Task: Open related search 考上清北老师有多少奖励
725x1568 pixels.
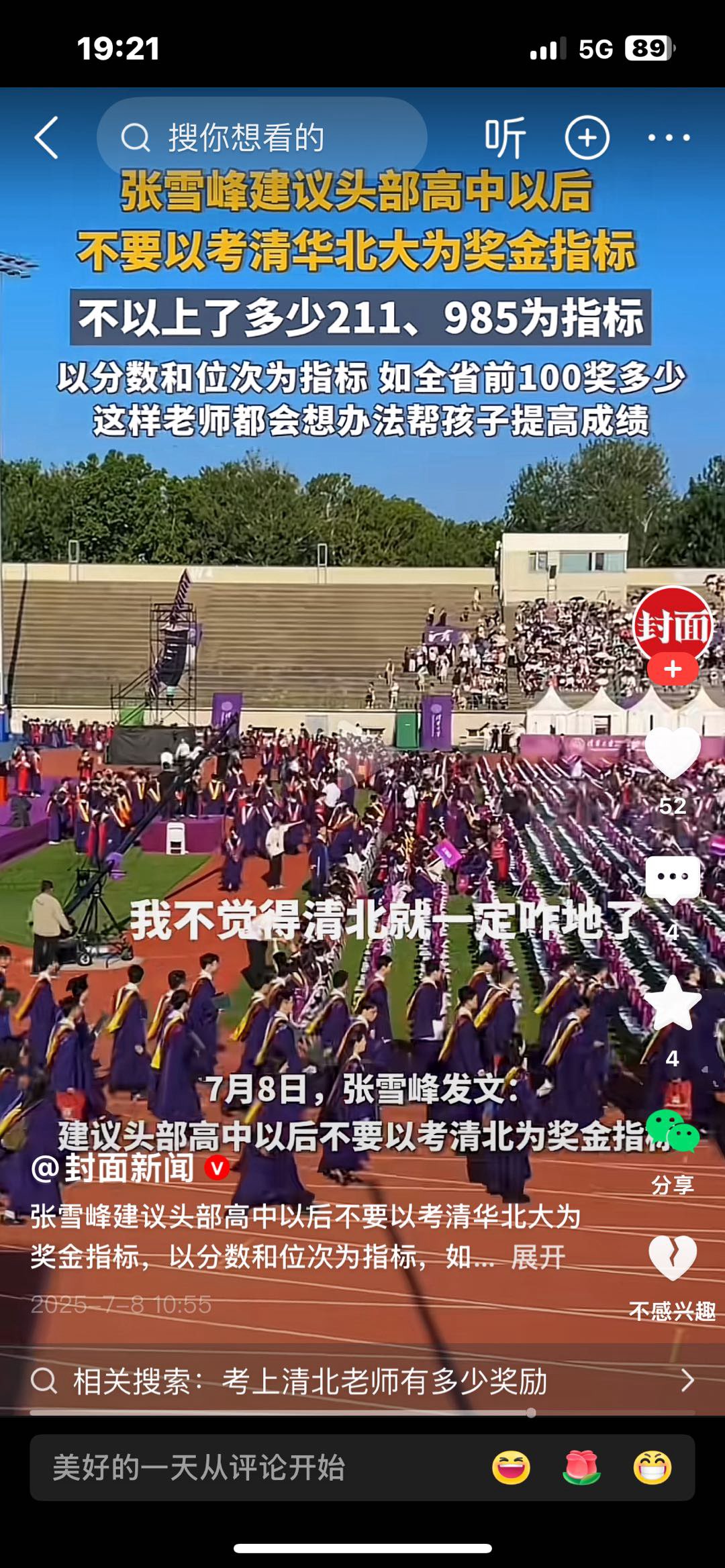Action: pyautogui.click(x=362, y=1381)
